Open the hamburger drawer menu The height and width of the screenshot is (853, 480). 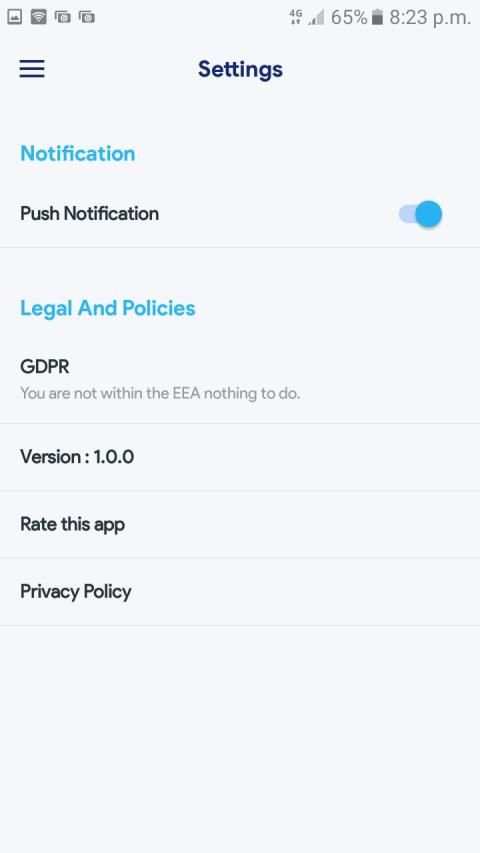pos(32,69)
